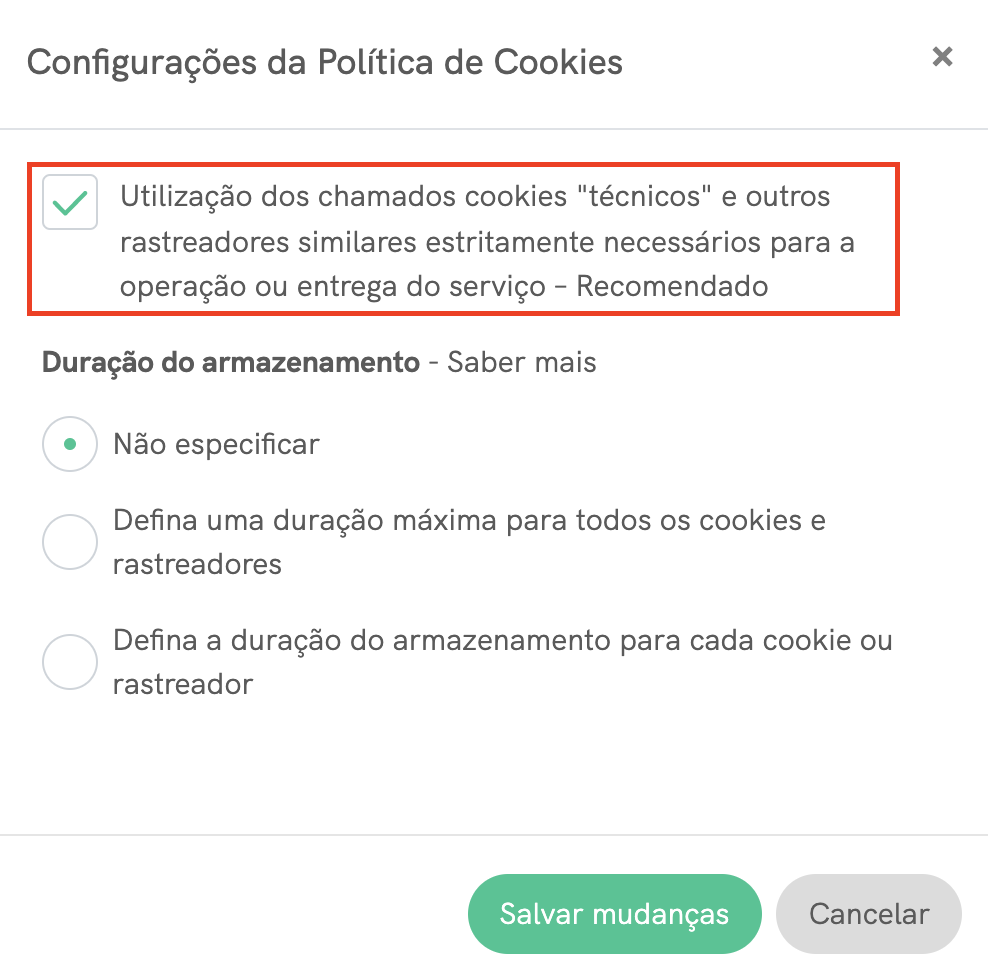Screen dimensions: 988x980
Task: Hit the Cancelar button
Action: [868, 914]
